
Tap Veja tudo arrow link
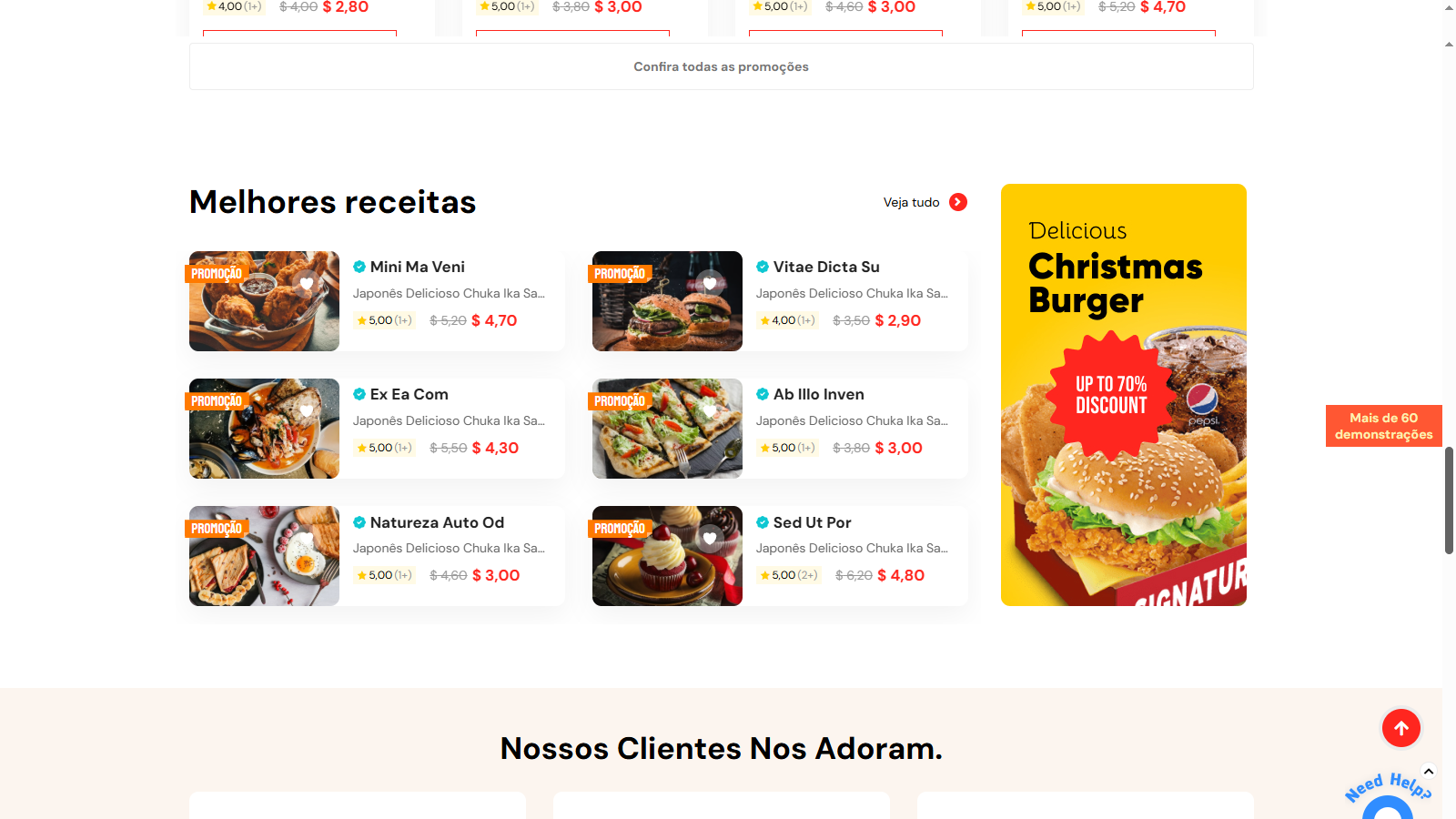pos(957,202)
